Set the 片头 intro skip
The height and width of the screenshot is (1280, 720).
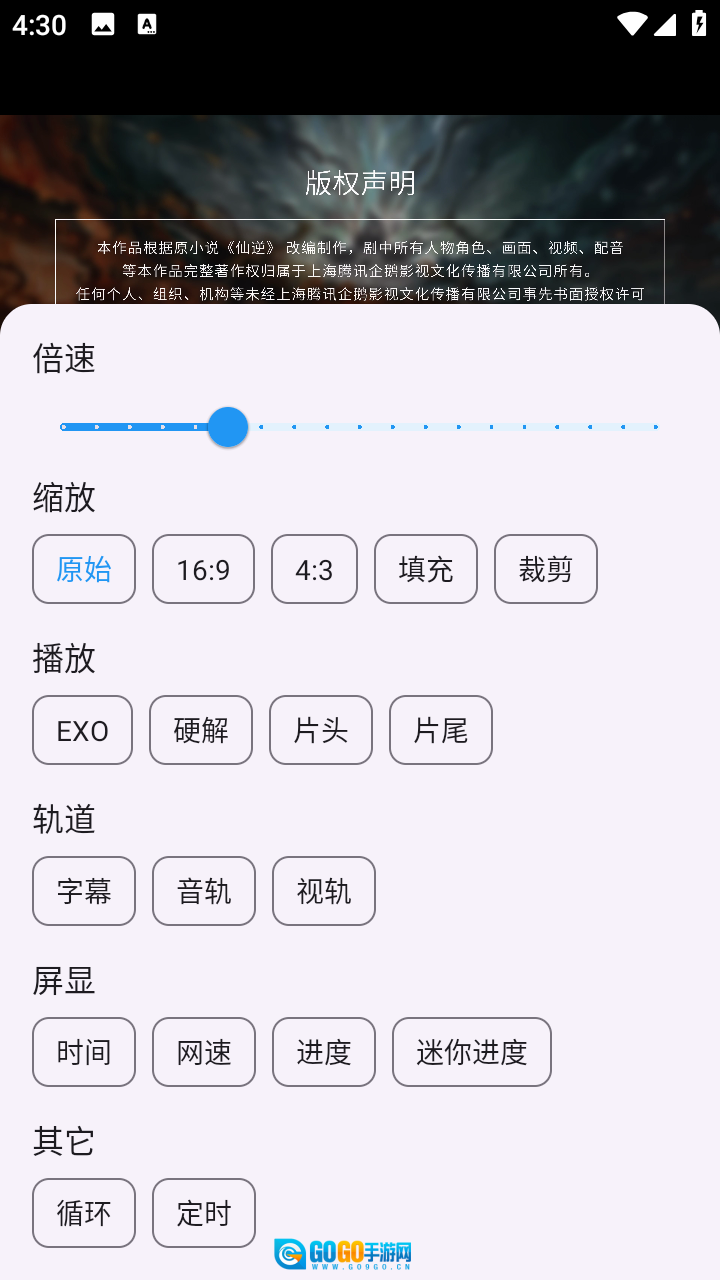pos(321,730)
